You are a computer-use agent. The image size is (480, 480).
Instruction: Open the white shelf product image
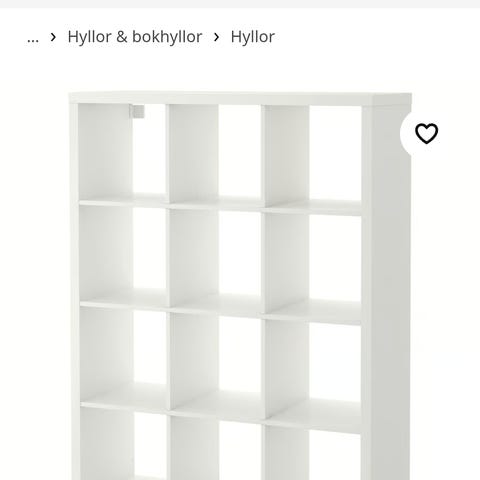click(x=240, y=285)
